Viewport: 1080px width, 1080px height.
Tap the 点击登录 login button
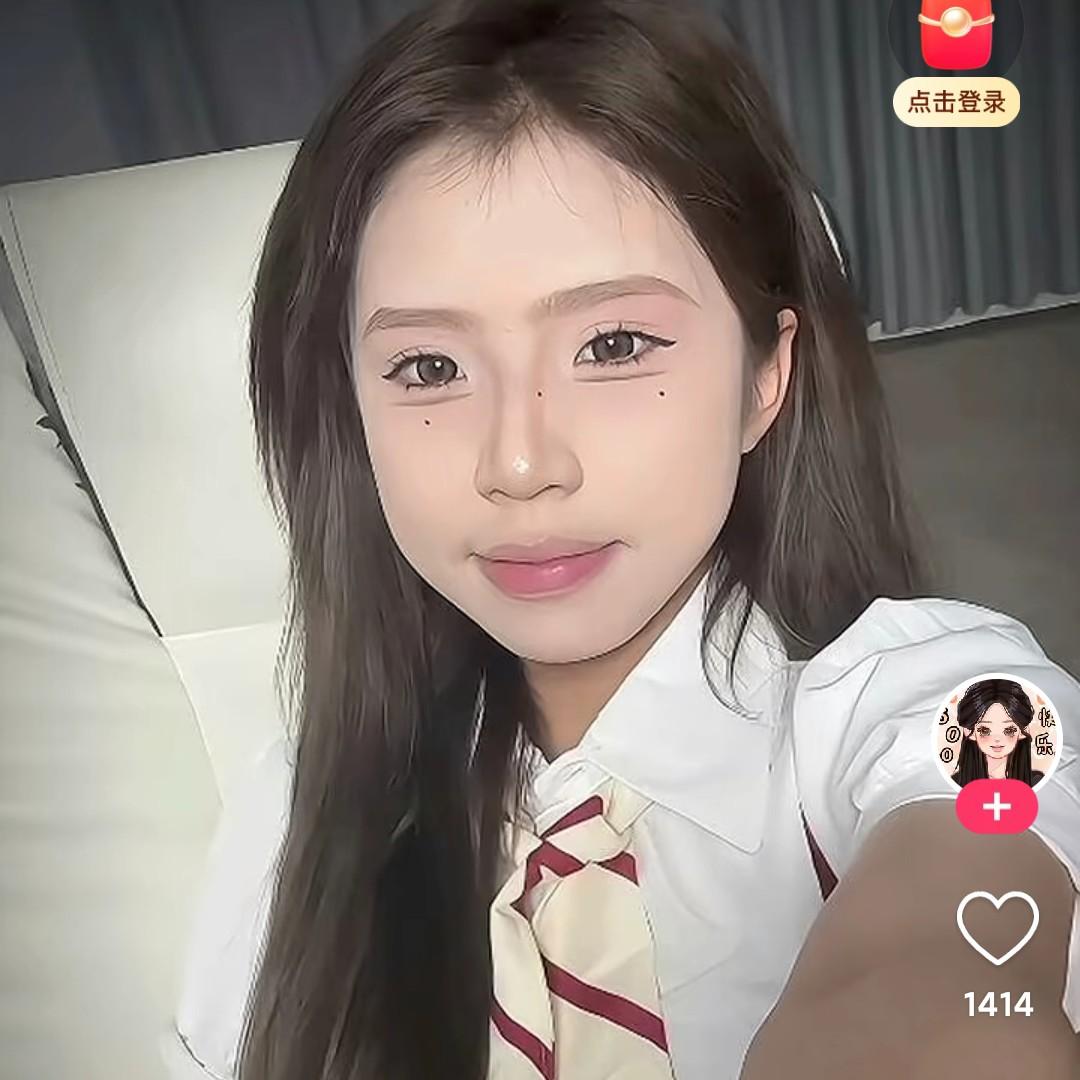[956, 102]
